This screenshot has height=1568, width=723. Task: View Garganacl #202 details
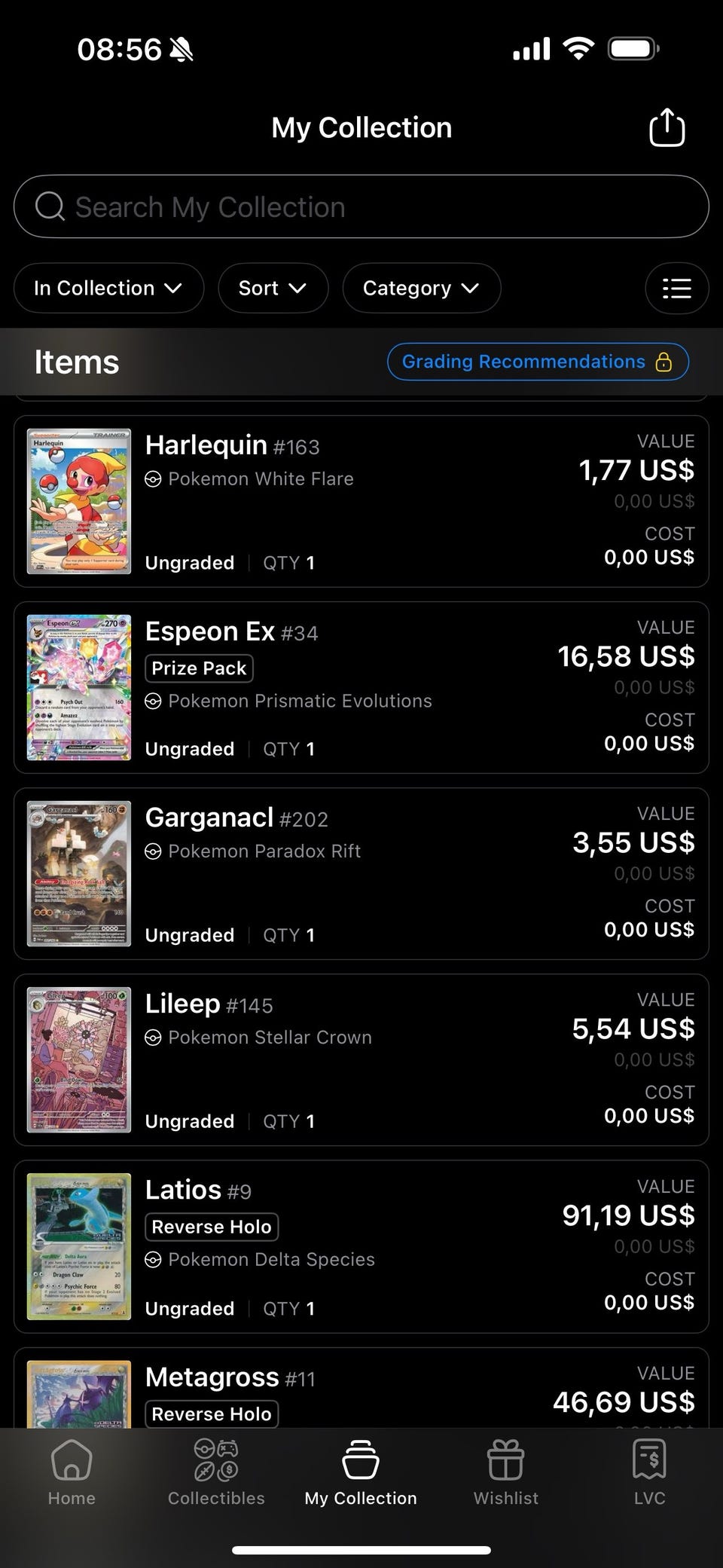click(x=361, y=873)
